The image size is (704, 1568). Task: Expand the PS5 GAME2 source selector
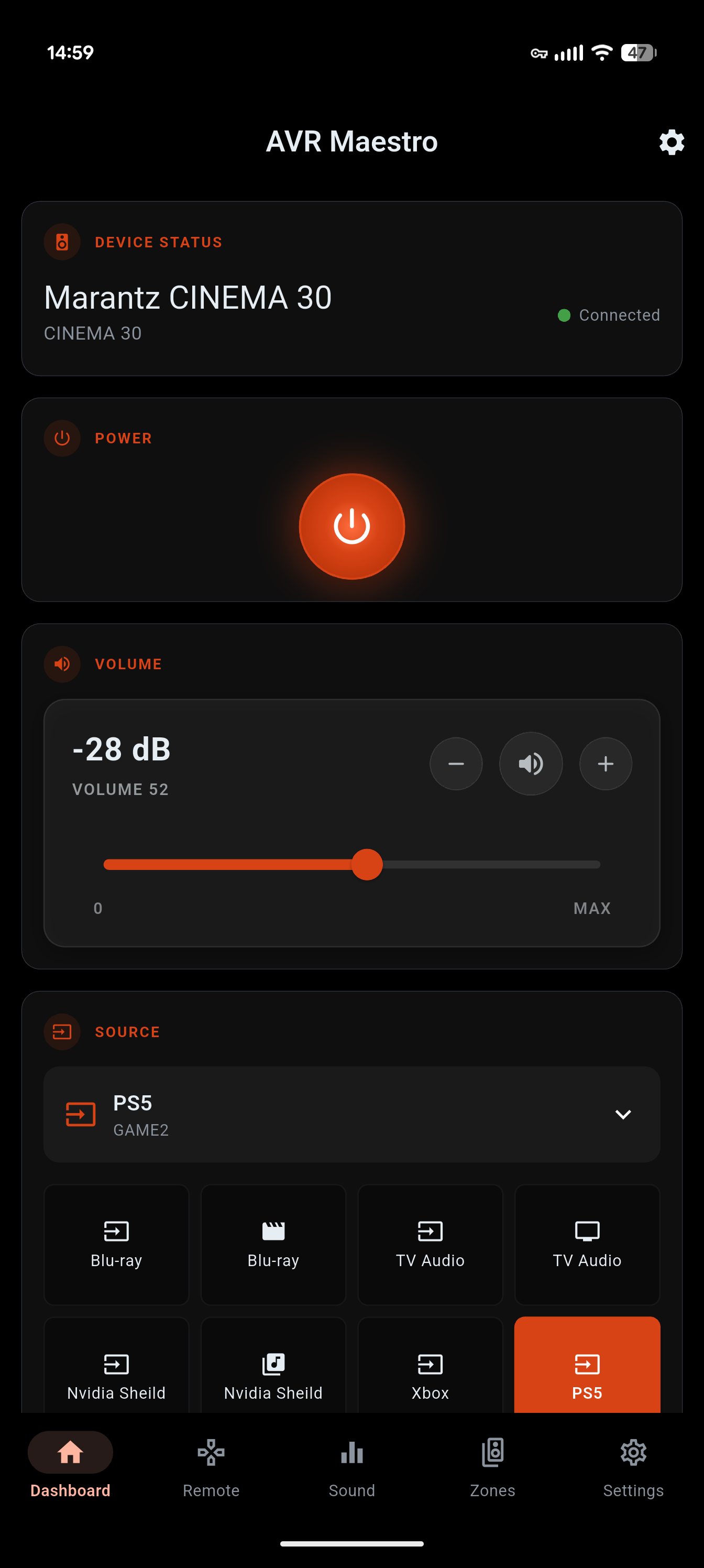click(x=351, y=1115)
